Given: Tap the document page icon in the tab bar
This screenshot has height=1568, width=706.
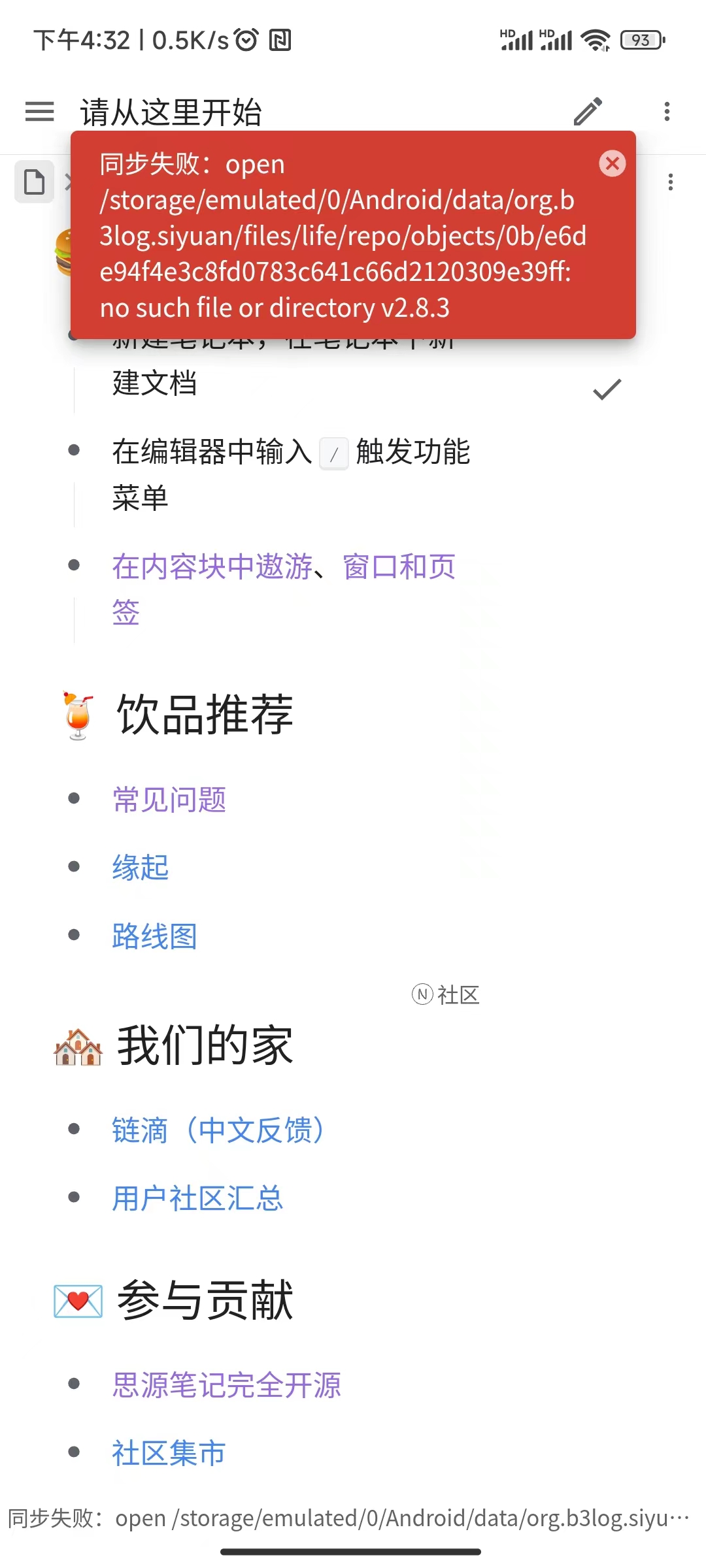Looking at the screenshot, I should [34, 182].
